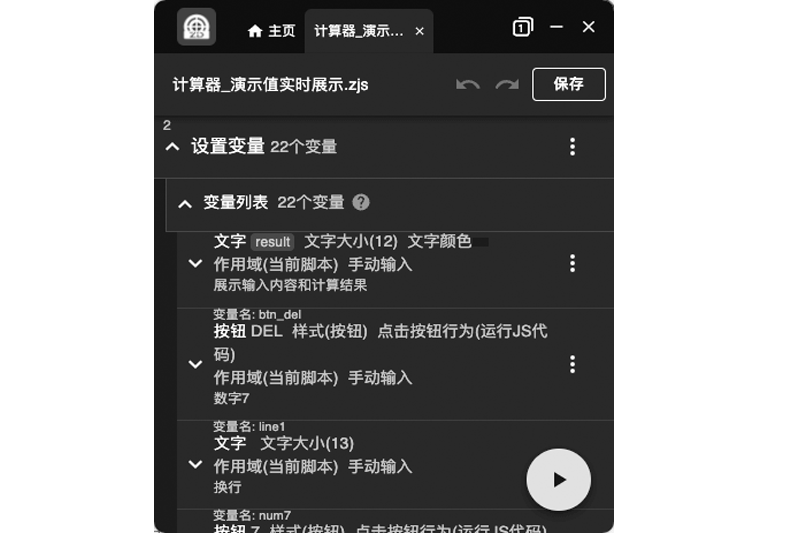
Task: Tap the 保存 button to save
Action: (568, 85)
